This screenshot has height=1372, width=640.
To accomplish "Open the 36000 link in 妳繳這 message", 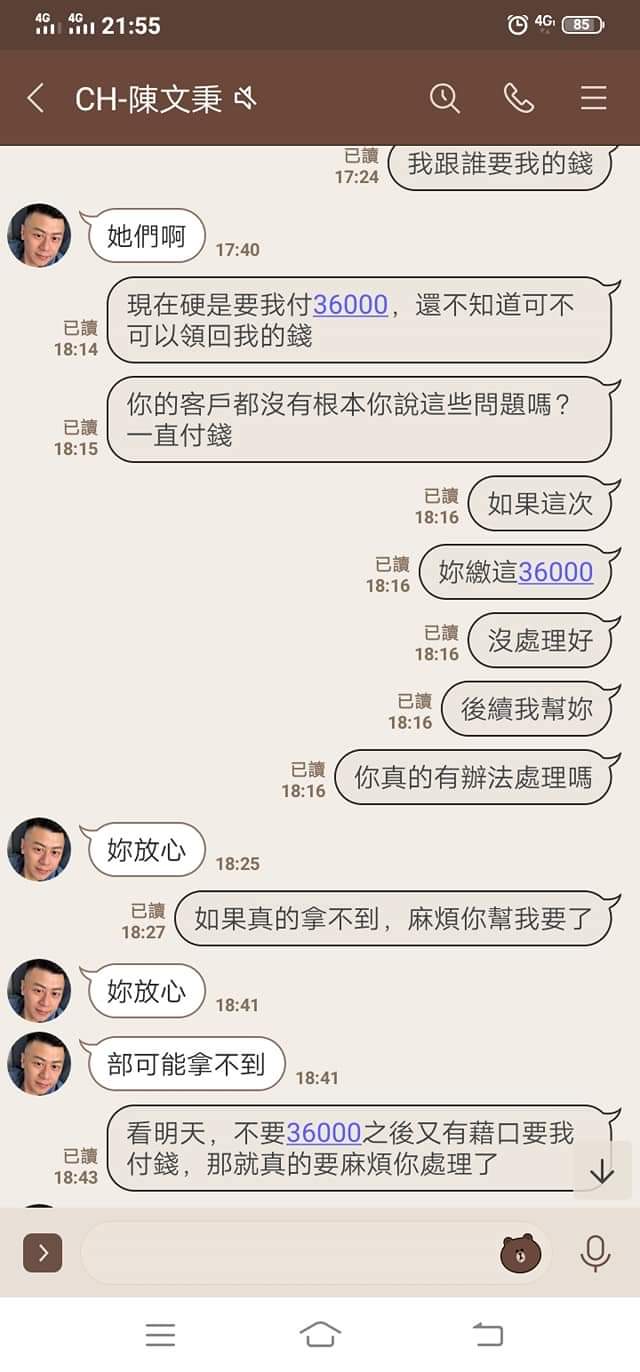I will [555, 572].
